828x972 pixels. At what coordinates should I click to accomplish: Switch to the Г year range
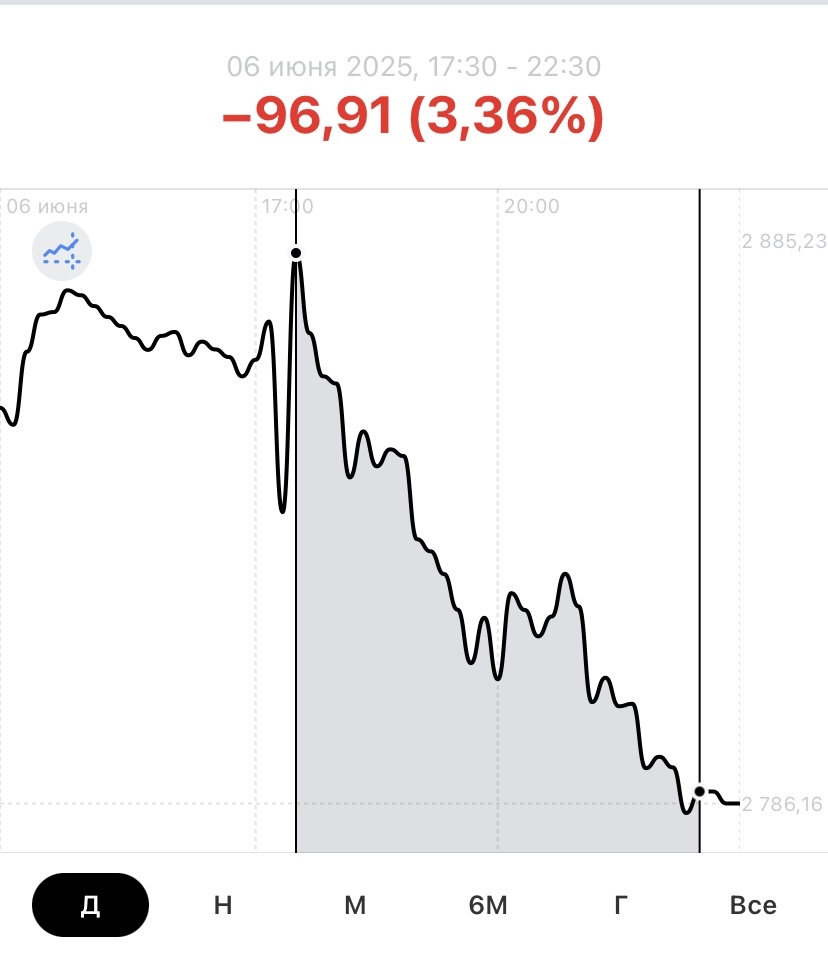[x=621, y=905]
